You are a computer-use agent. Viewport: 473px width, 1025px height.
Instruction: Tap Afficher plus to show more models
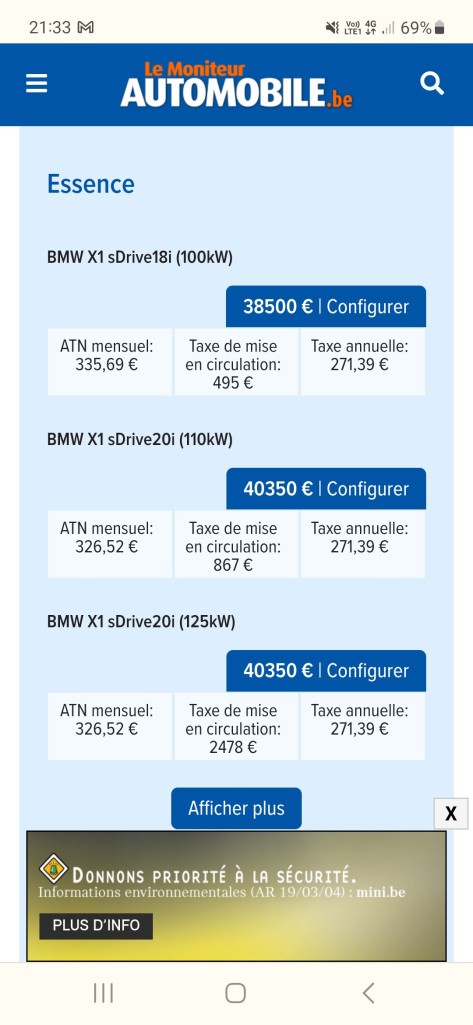[236, 809]
